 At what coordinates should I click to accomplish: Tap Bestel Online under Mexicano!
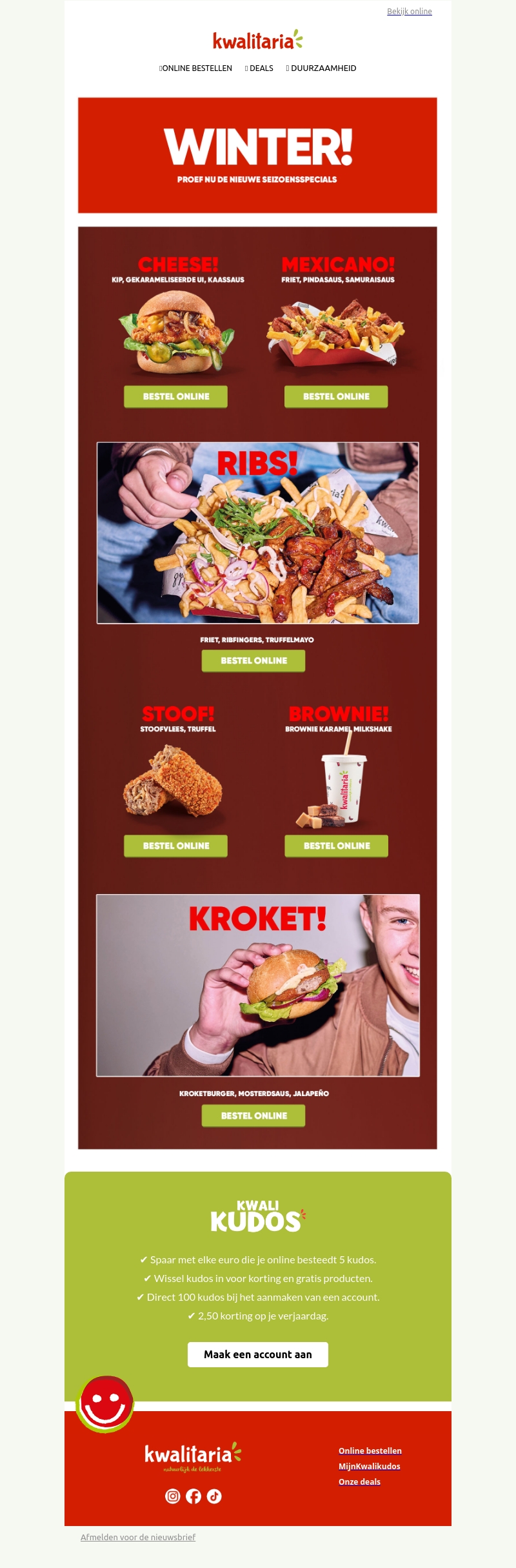point(336,396)
